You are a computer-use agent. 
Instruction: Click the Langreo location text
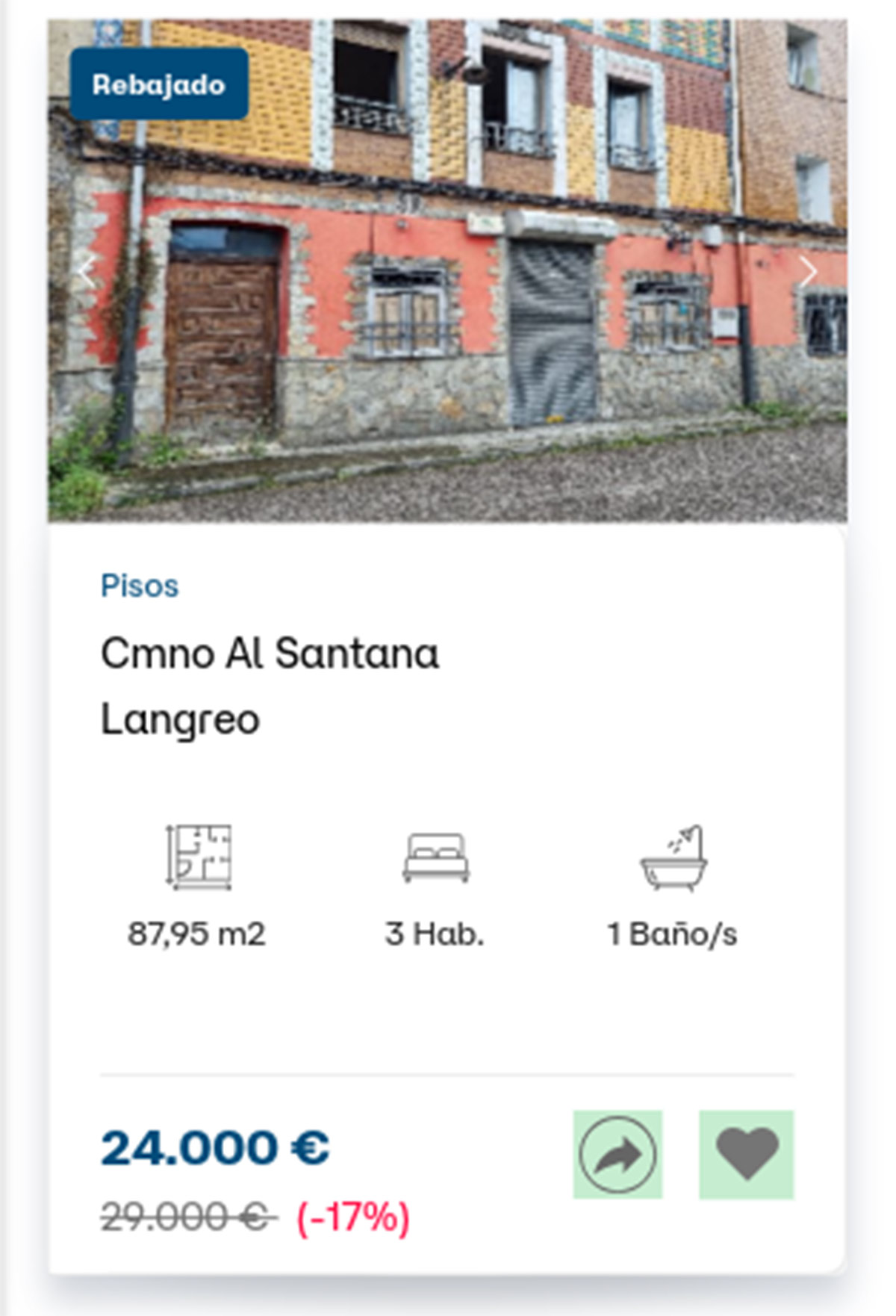tap(180, 718)
